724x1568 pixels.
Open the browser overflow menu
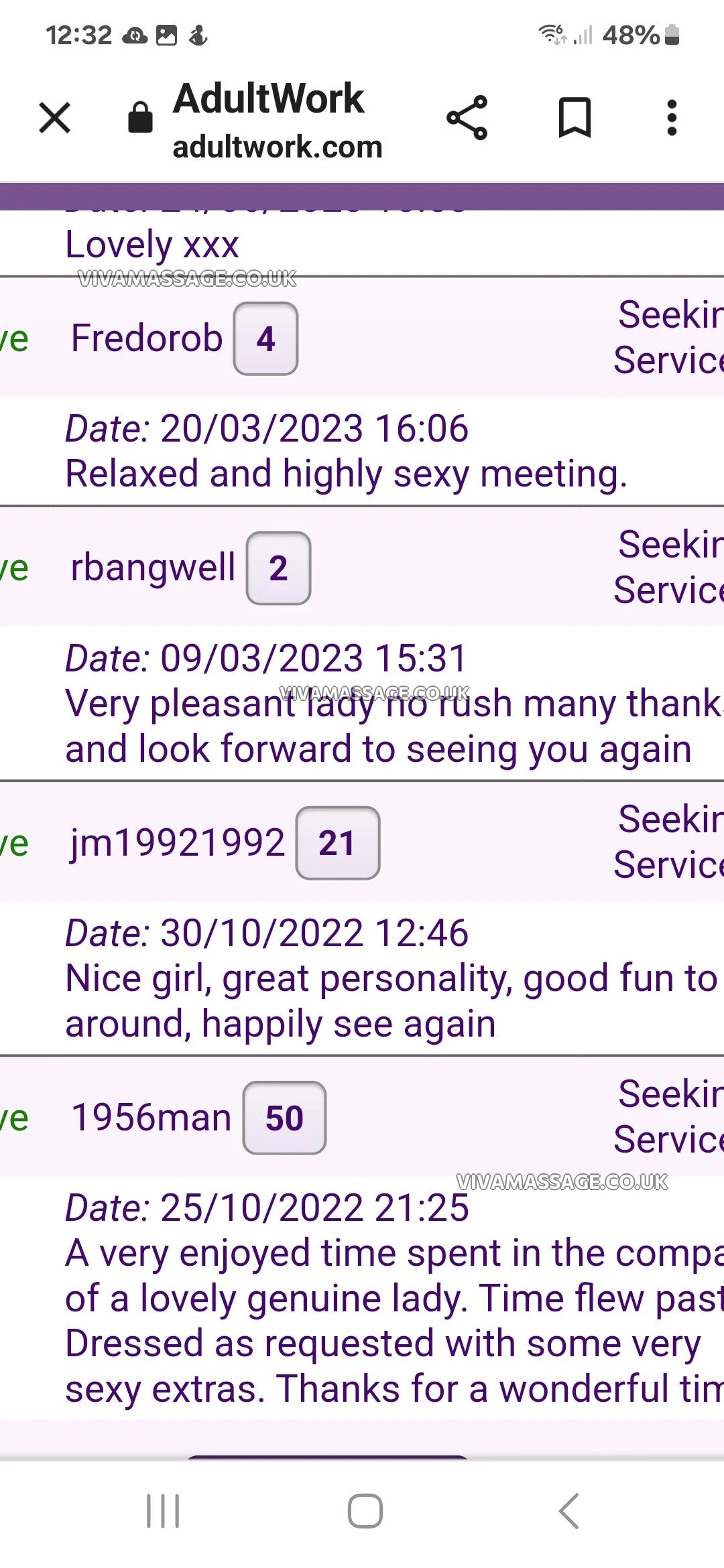point(672,118)
